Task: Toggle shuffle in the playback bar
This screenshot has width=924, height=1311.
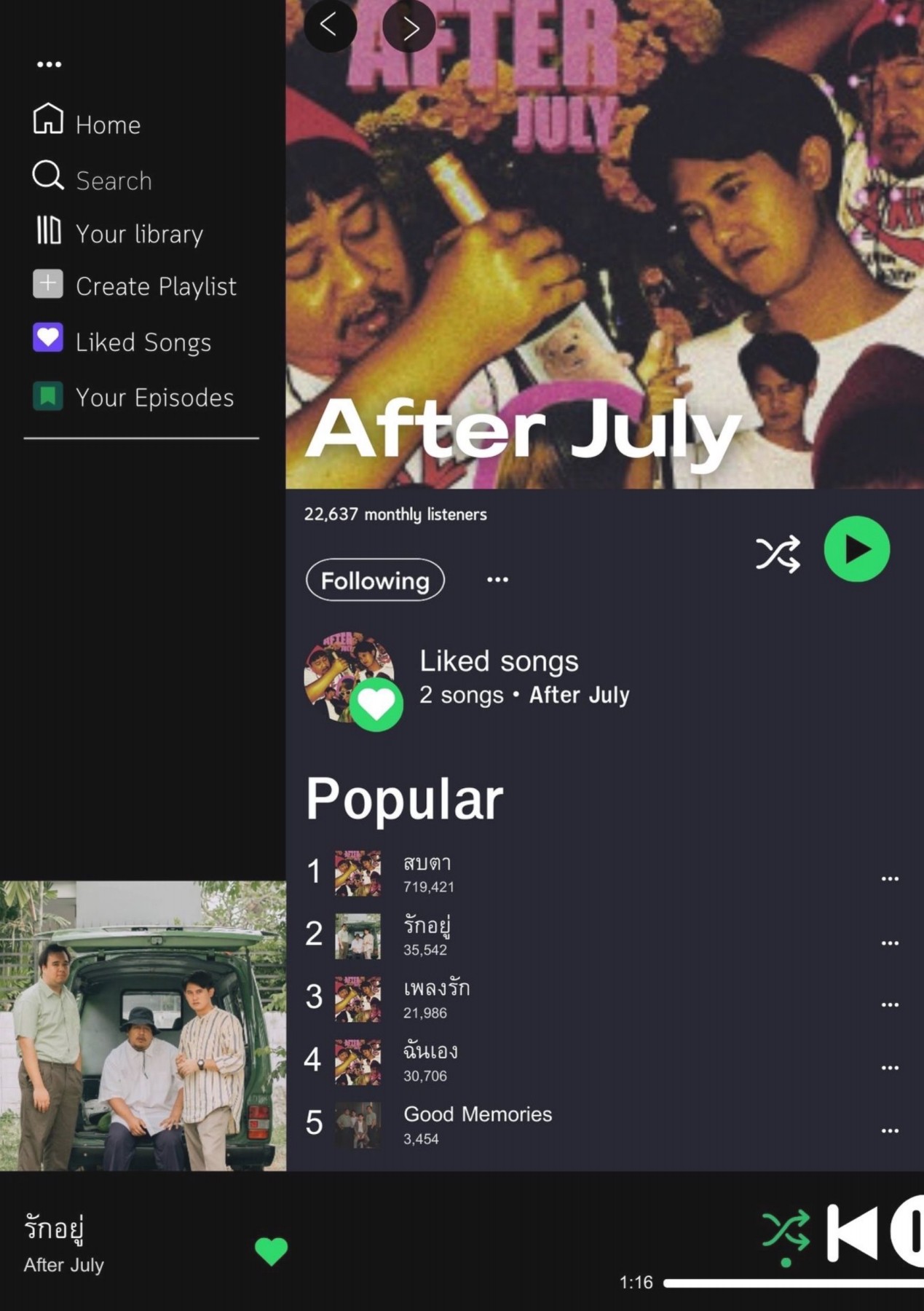Action: point(786,1232)
